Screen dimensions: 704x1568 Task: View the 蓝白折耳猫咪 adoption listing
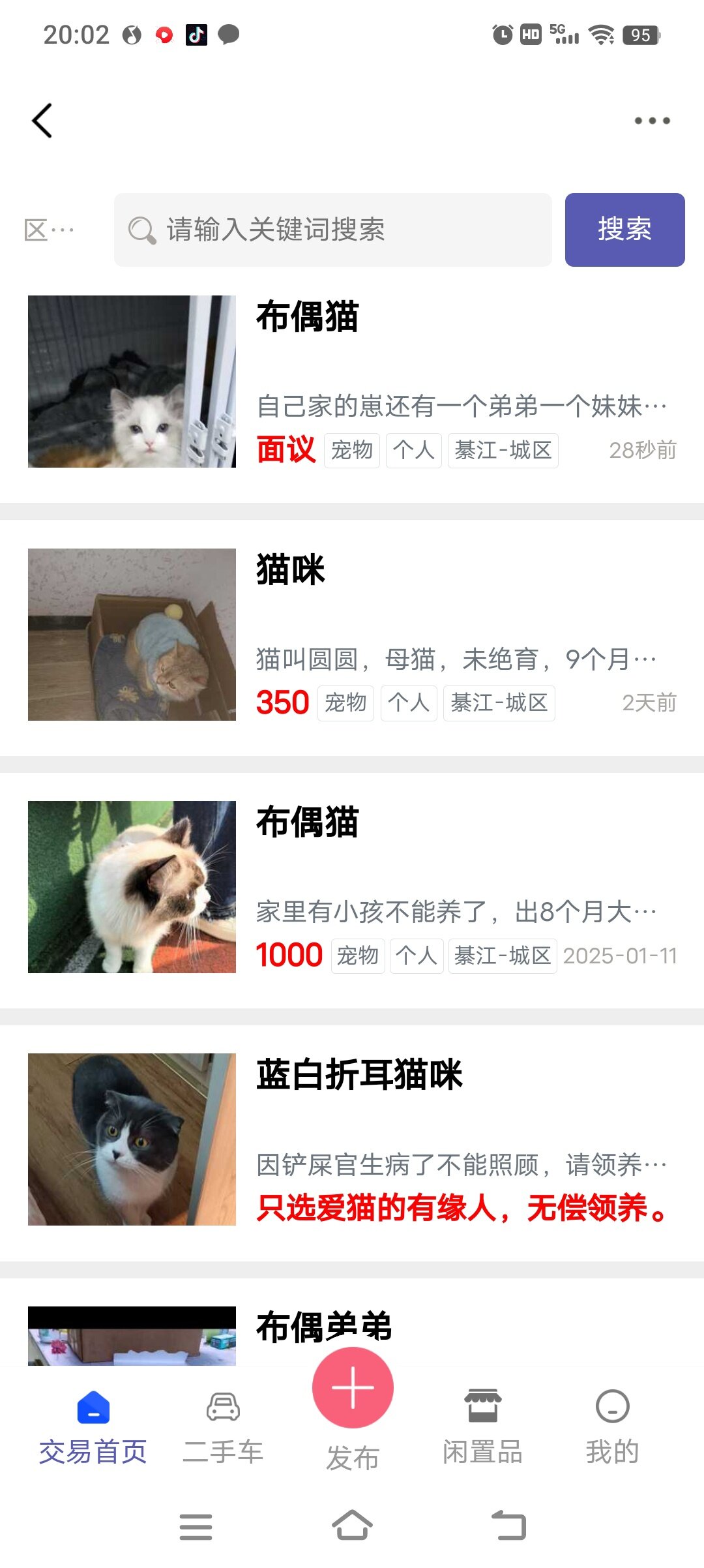click(x=352, y=1139)
